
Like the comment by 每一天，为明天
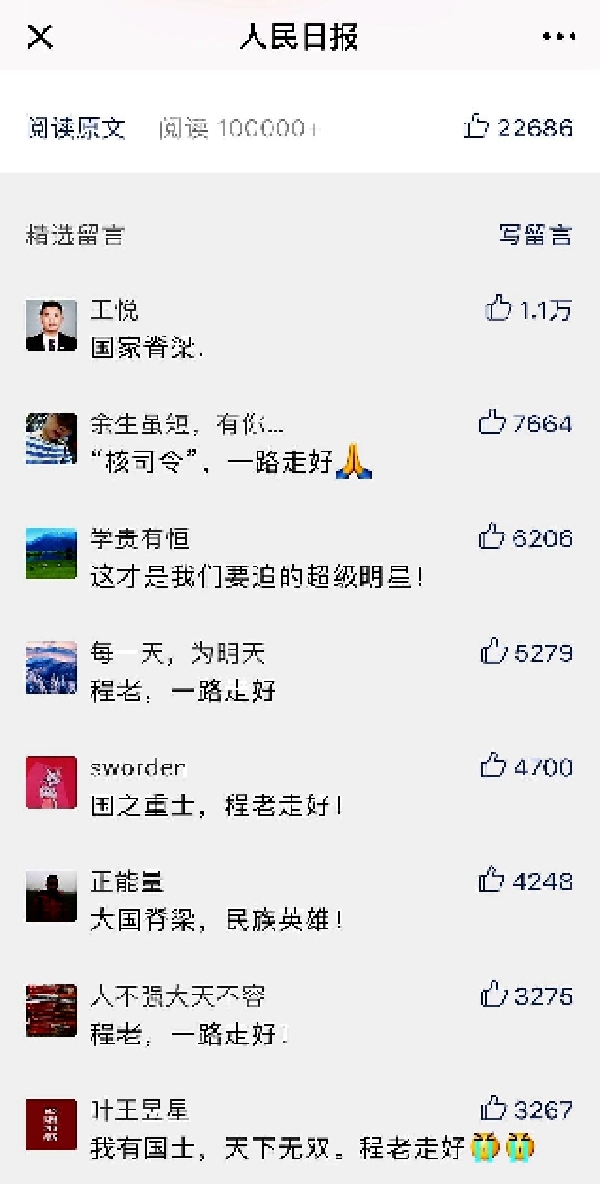coord(494,653)
